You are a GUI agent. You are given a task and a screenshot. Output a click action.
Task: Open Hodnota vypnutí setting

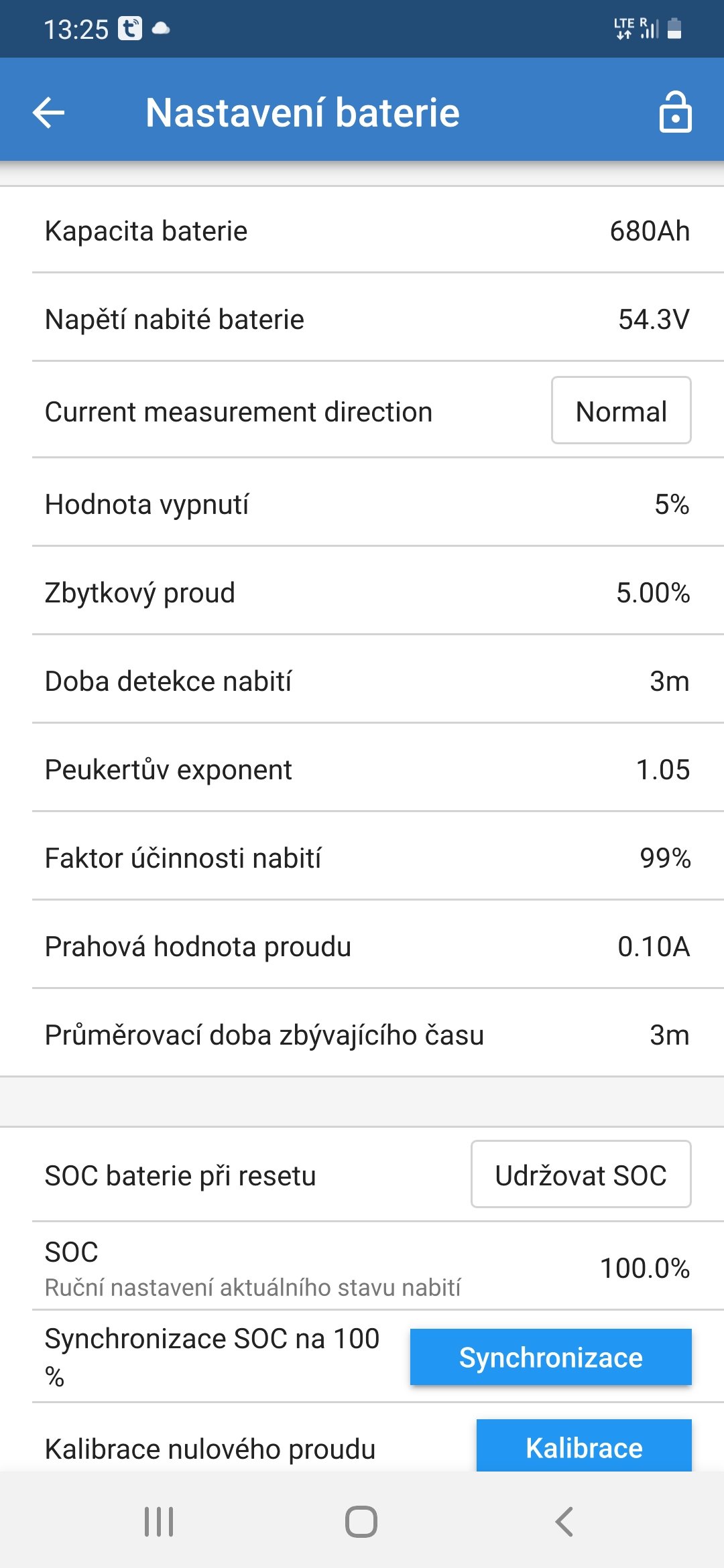[362, 504]
